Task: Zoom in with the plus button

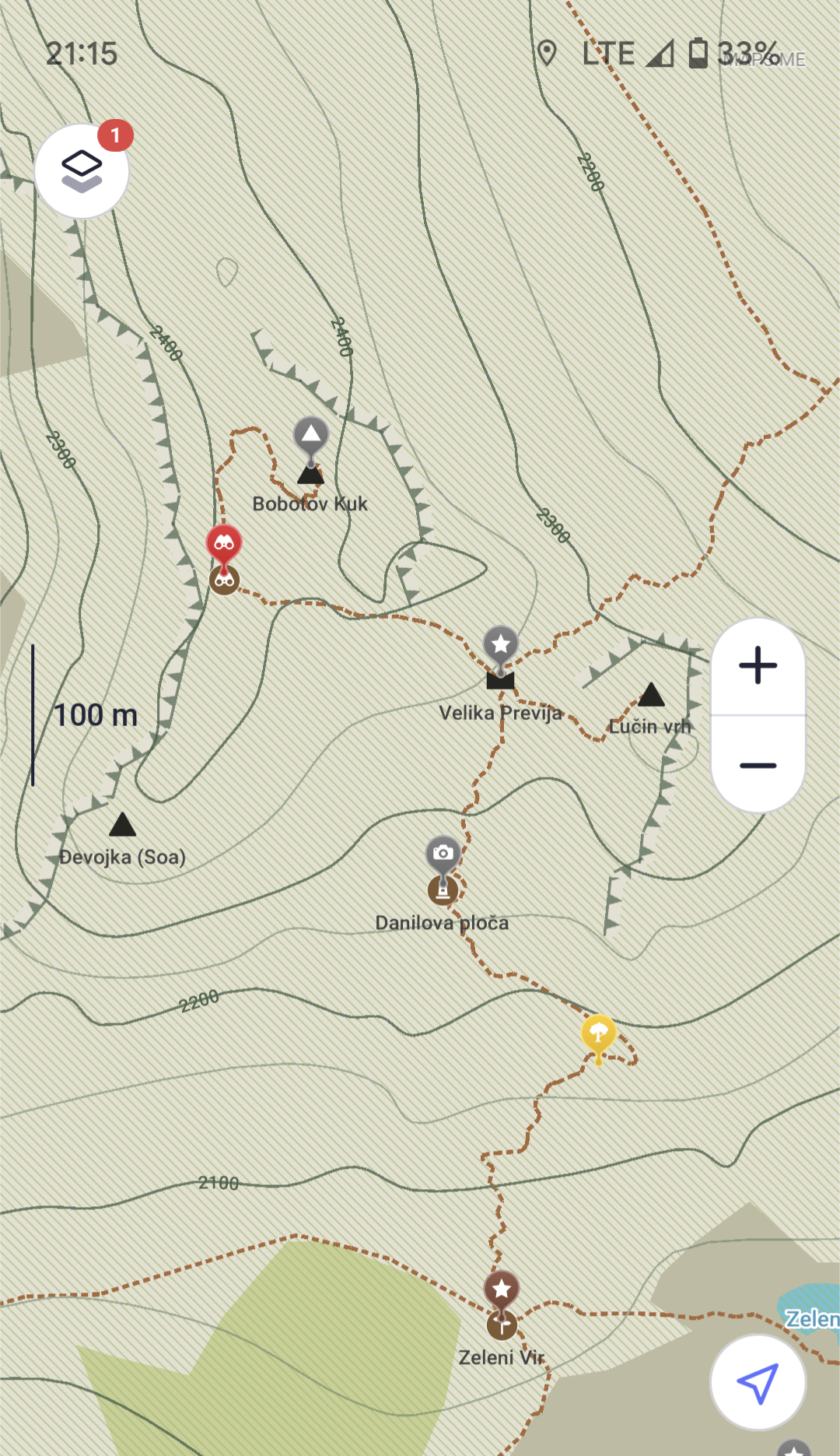Action: coord(758,666)
